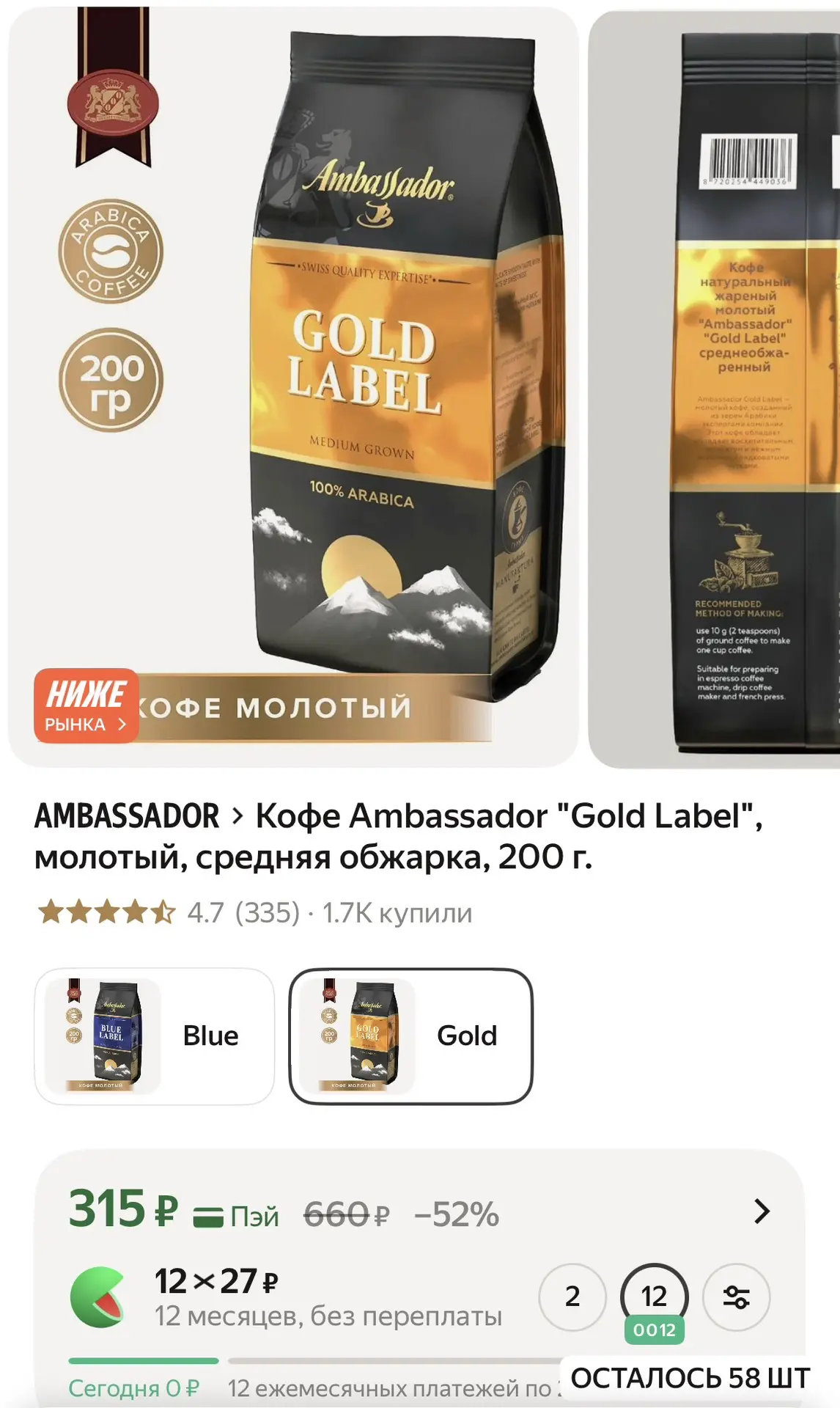Screen dimensions: 840x1408
Task: Select the Blue variant
Action: point(155,1036)
